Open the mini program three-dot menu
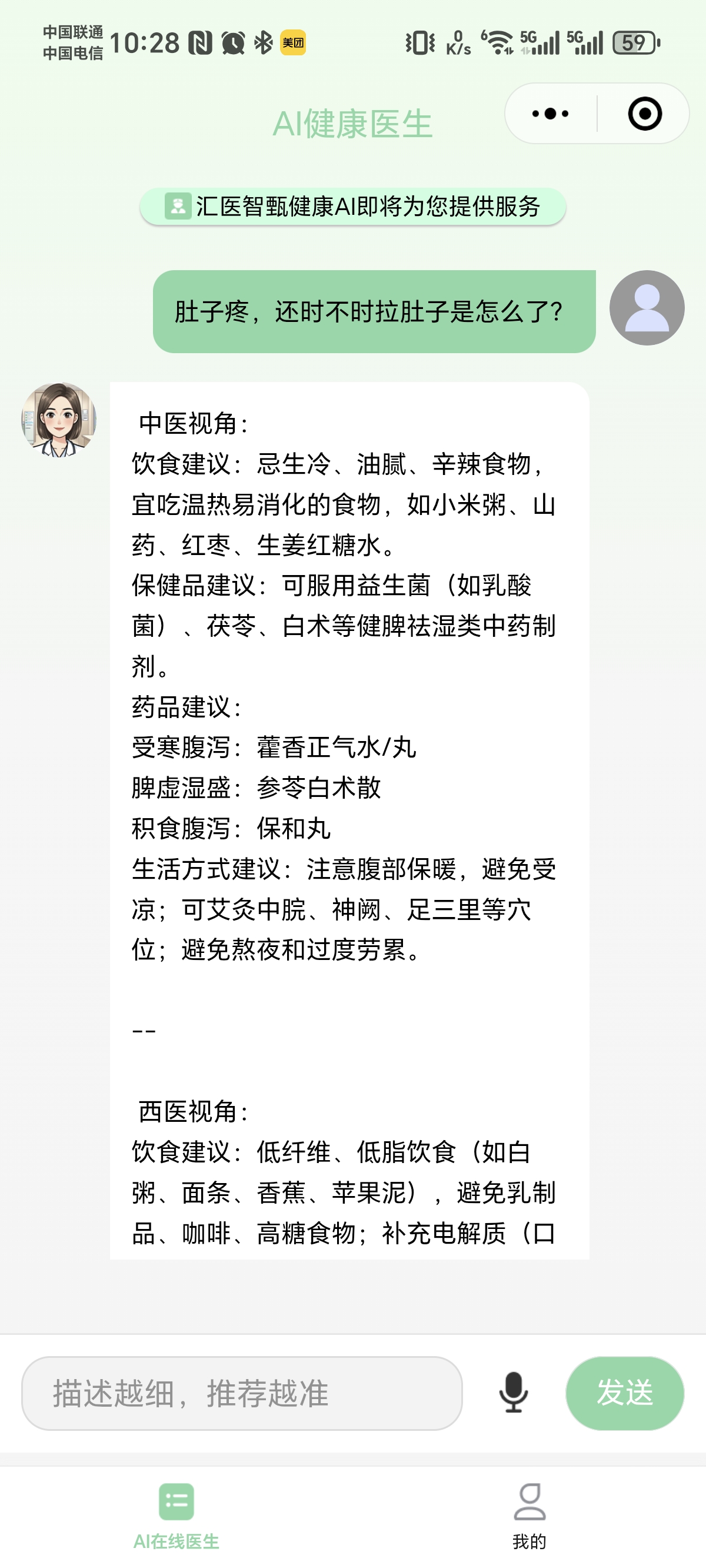This screenshot has height=1568, width=706. point(550,114)
